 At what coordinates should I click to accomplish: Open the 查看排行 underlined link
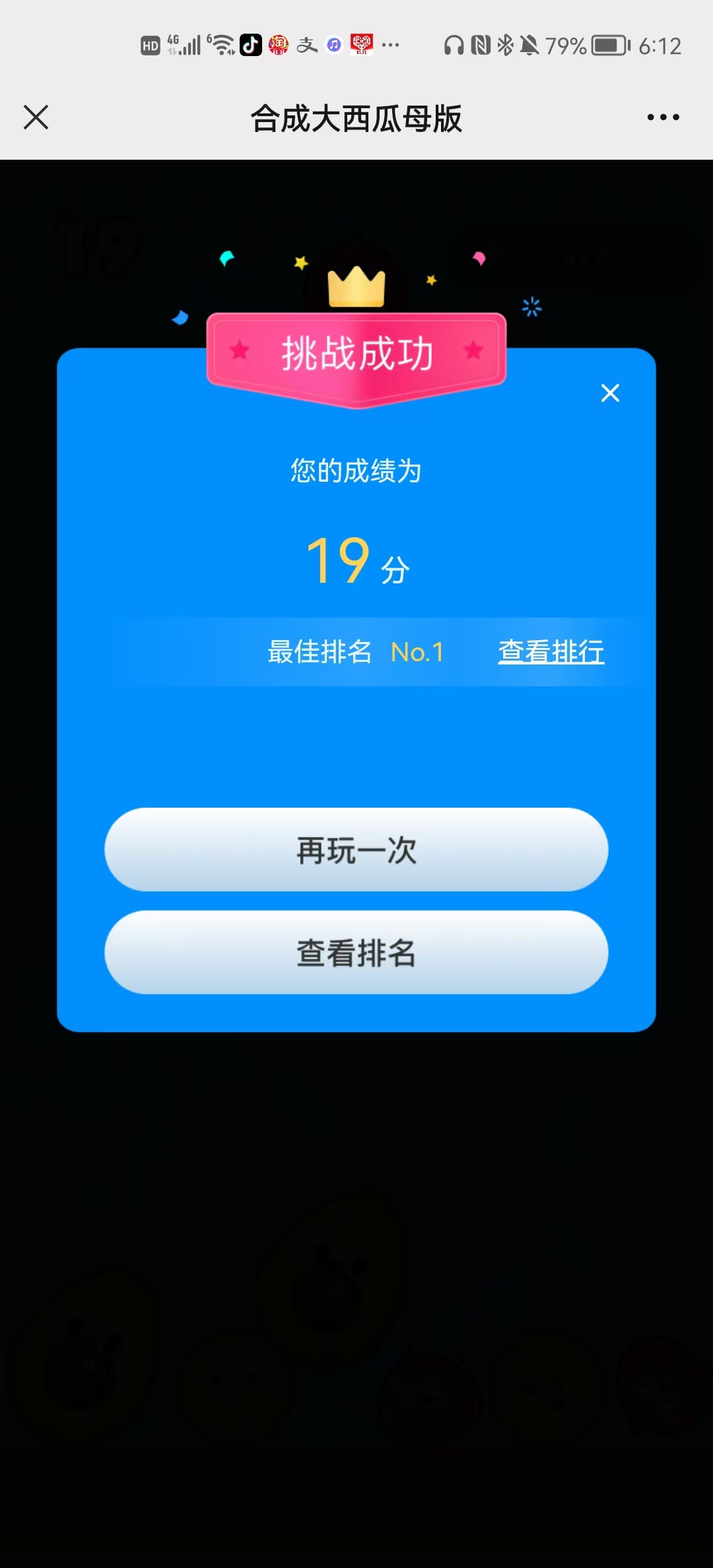pyautogui.click(x=551, y=652)
